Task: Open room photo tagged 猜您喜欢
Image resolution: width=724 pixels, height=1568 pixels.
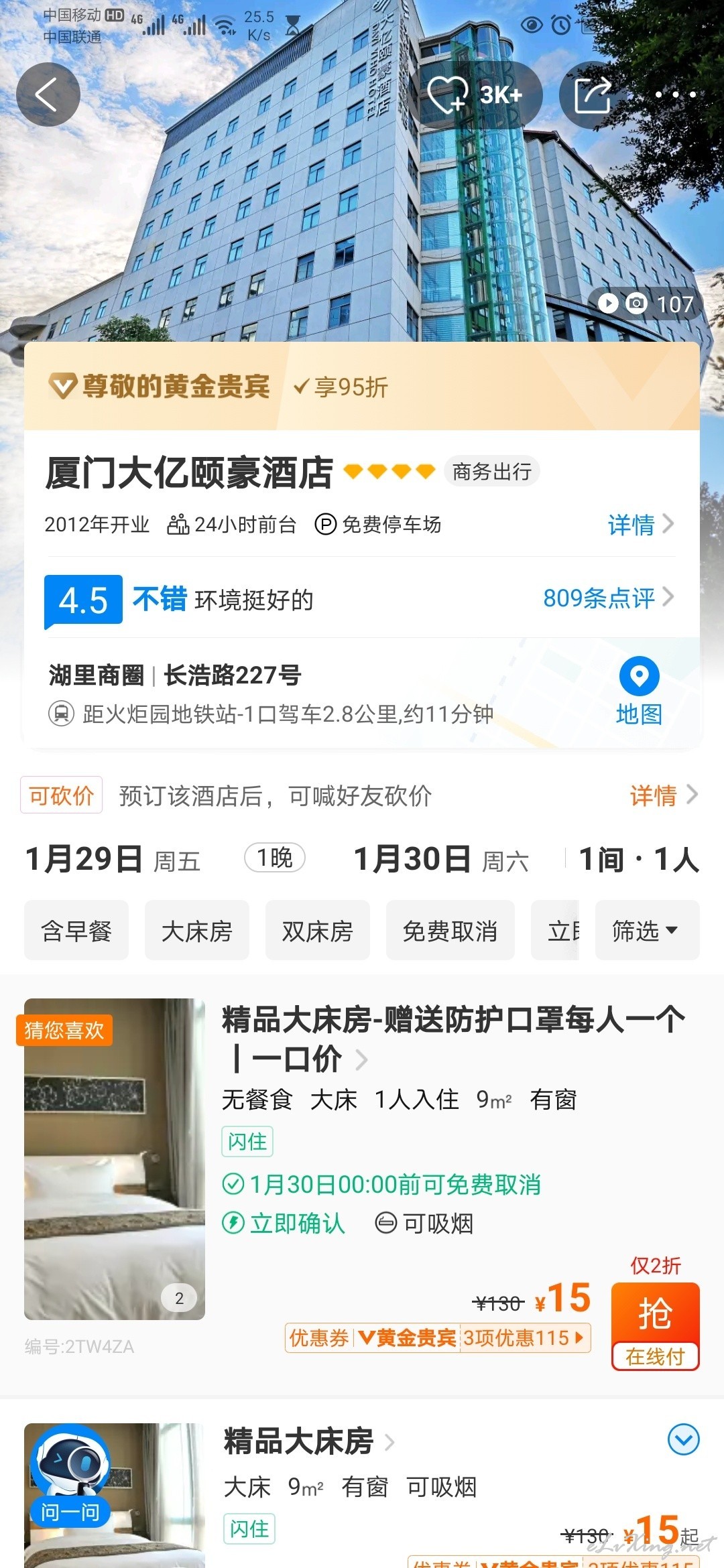Action: (115, 1159)
